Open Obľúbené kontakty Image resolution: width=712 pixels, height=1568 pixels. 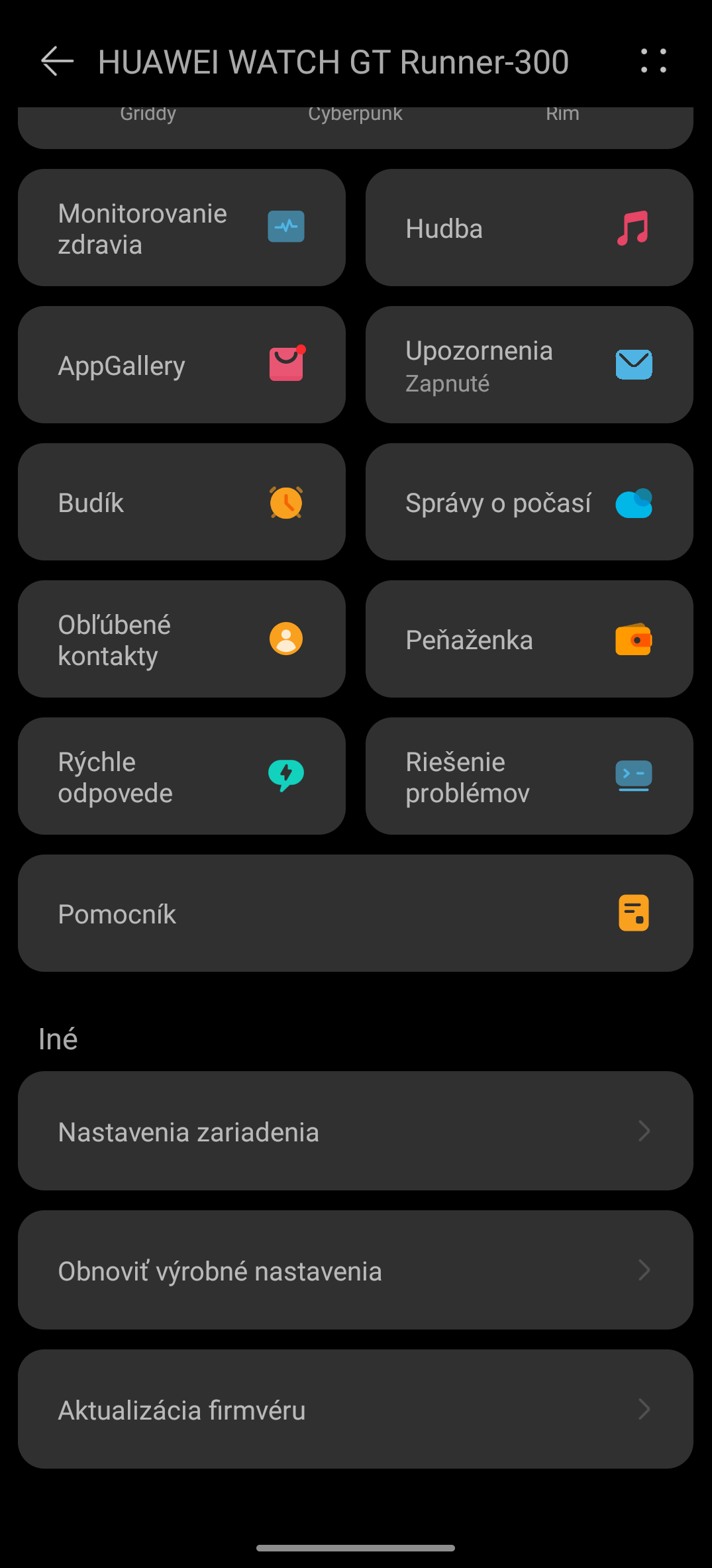point(181,639)
